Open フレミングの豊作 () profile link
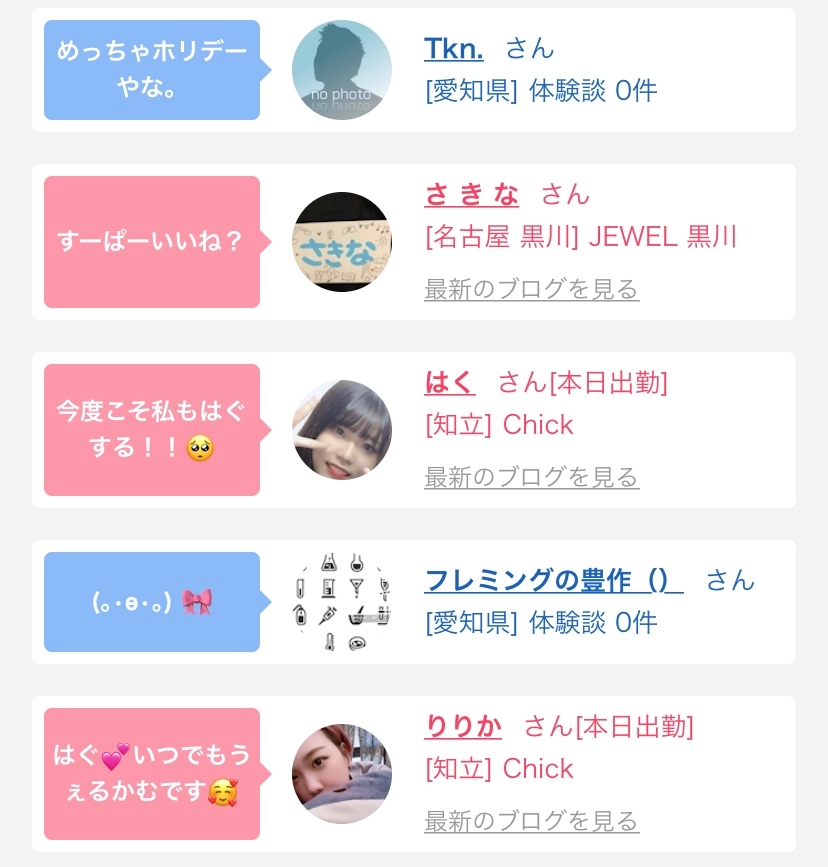This screenshot has width=828, height=867. click(x=554, y=581)
